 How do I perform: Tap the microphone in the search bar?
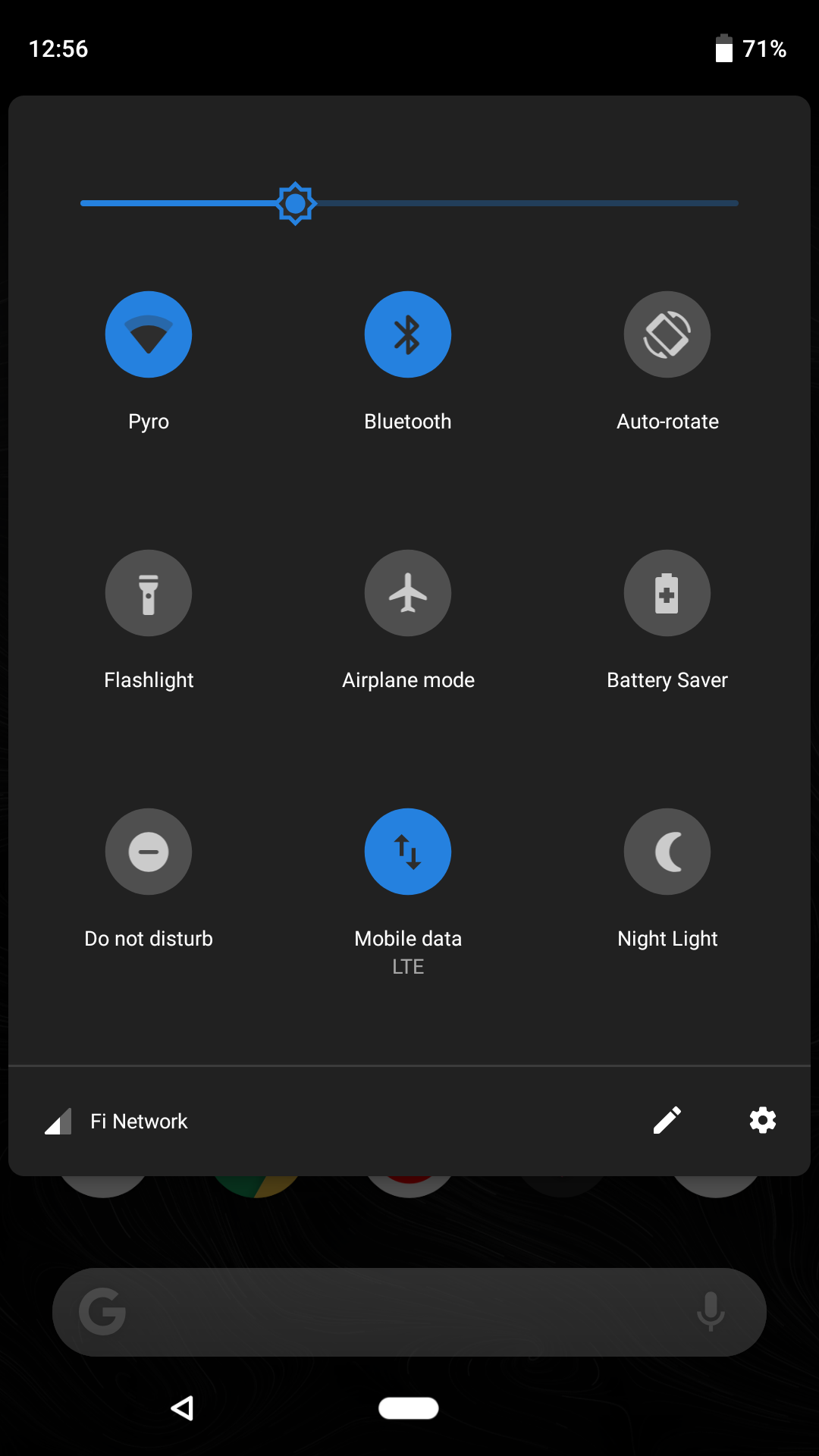coord(710,1311)
